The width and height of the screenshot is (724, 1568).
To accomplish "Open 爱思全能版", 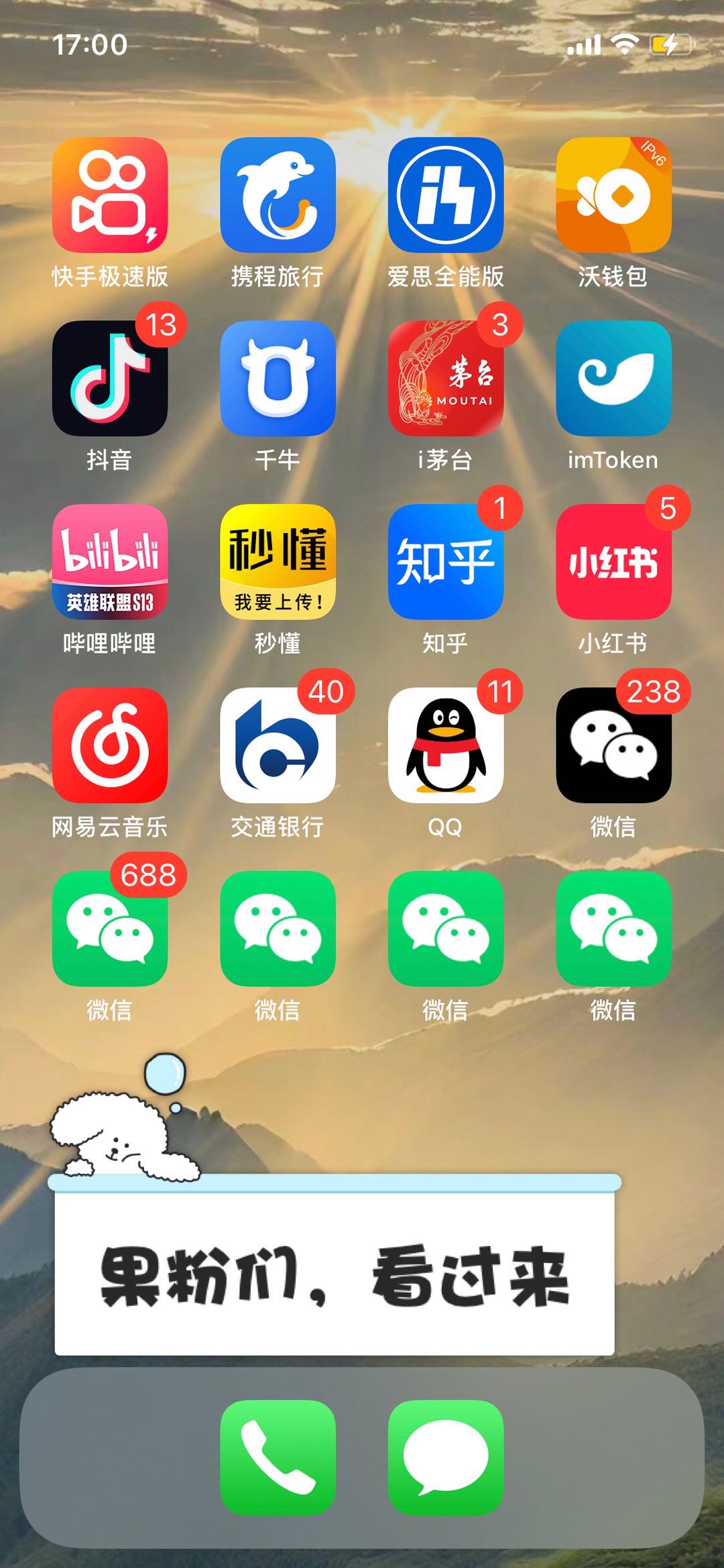I will (446, 195).
